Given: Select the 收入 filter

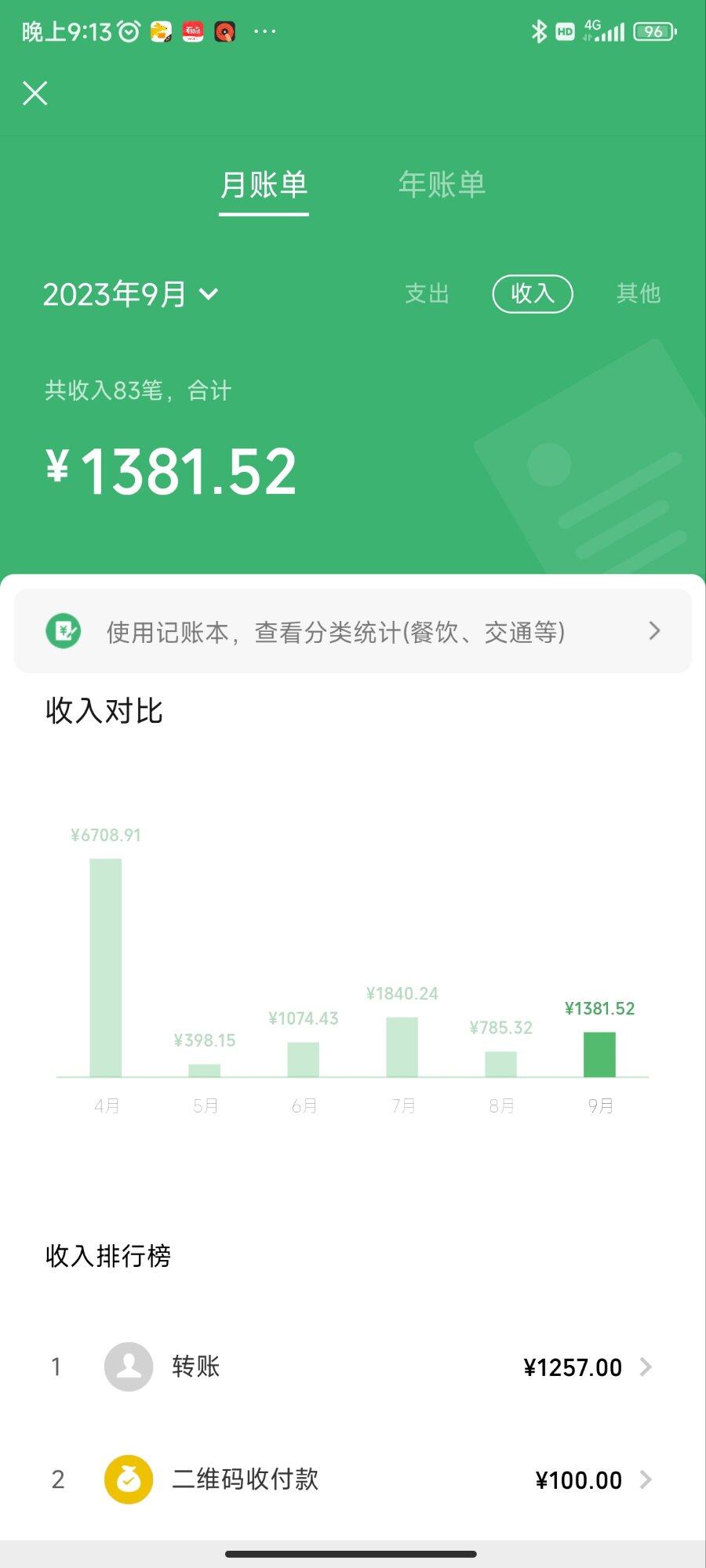Looking at the screenshot, I should (533, 294).
